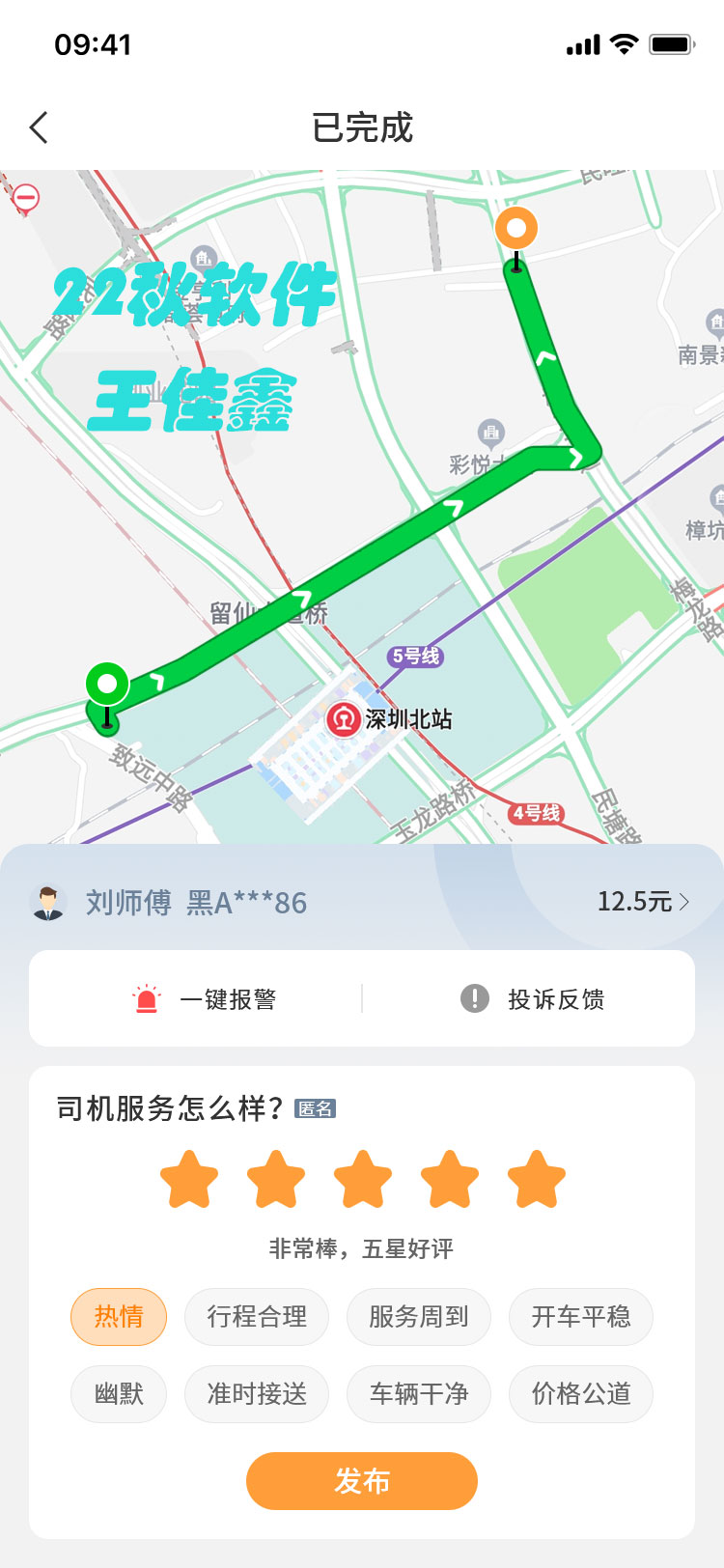Image resolution: width=724 pixels, height=1568 pixels.
Task: Go back from the 已完成 page
Action: coord(39,127)
